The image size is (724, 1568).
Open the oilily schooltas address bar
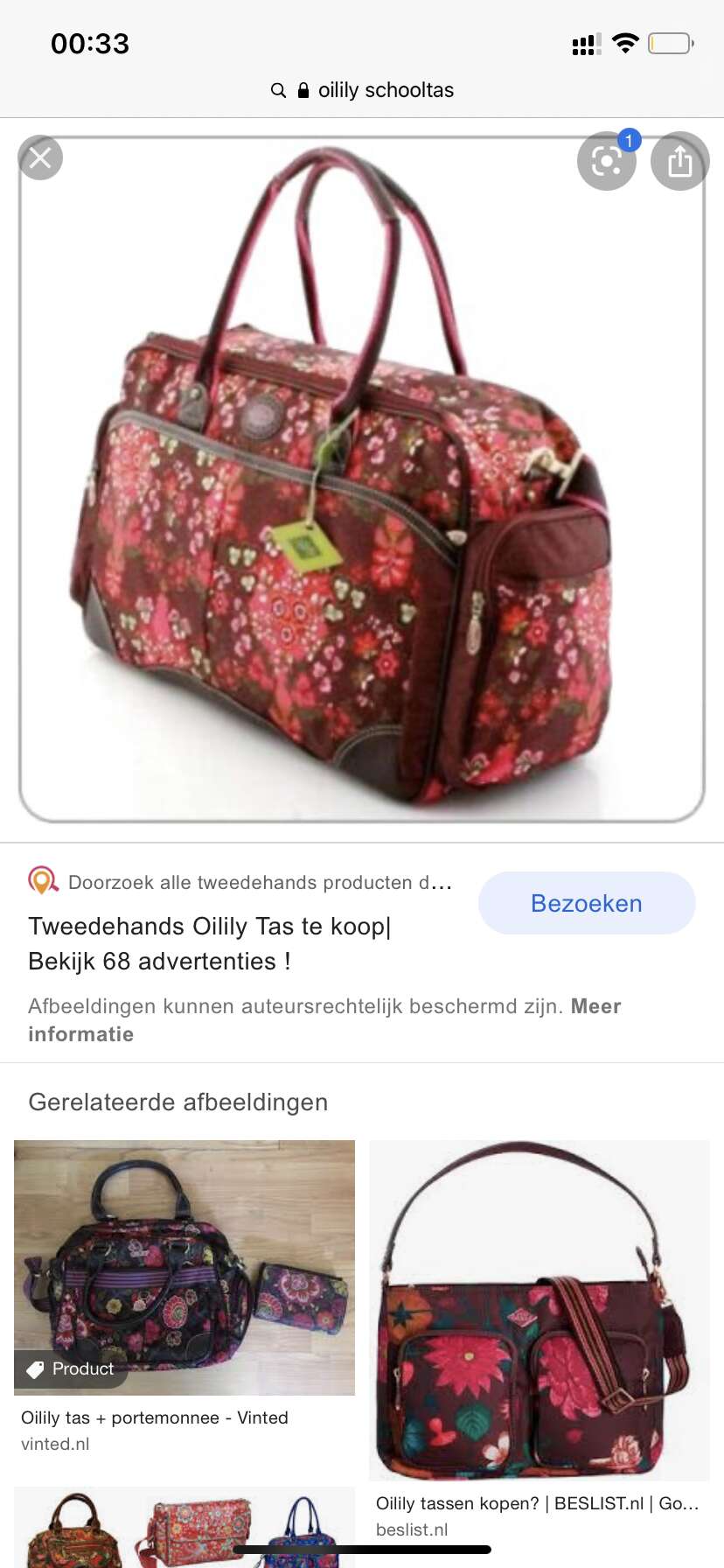pos(362,90)
